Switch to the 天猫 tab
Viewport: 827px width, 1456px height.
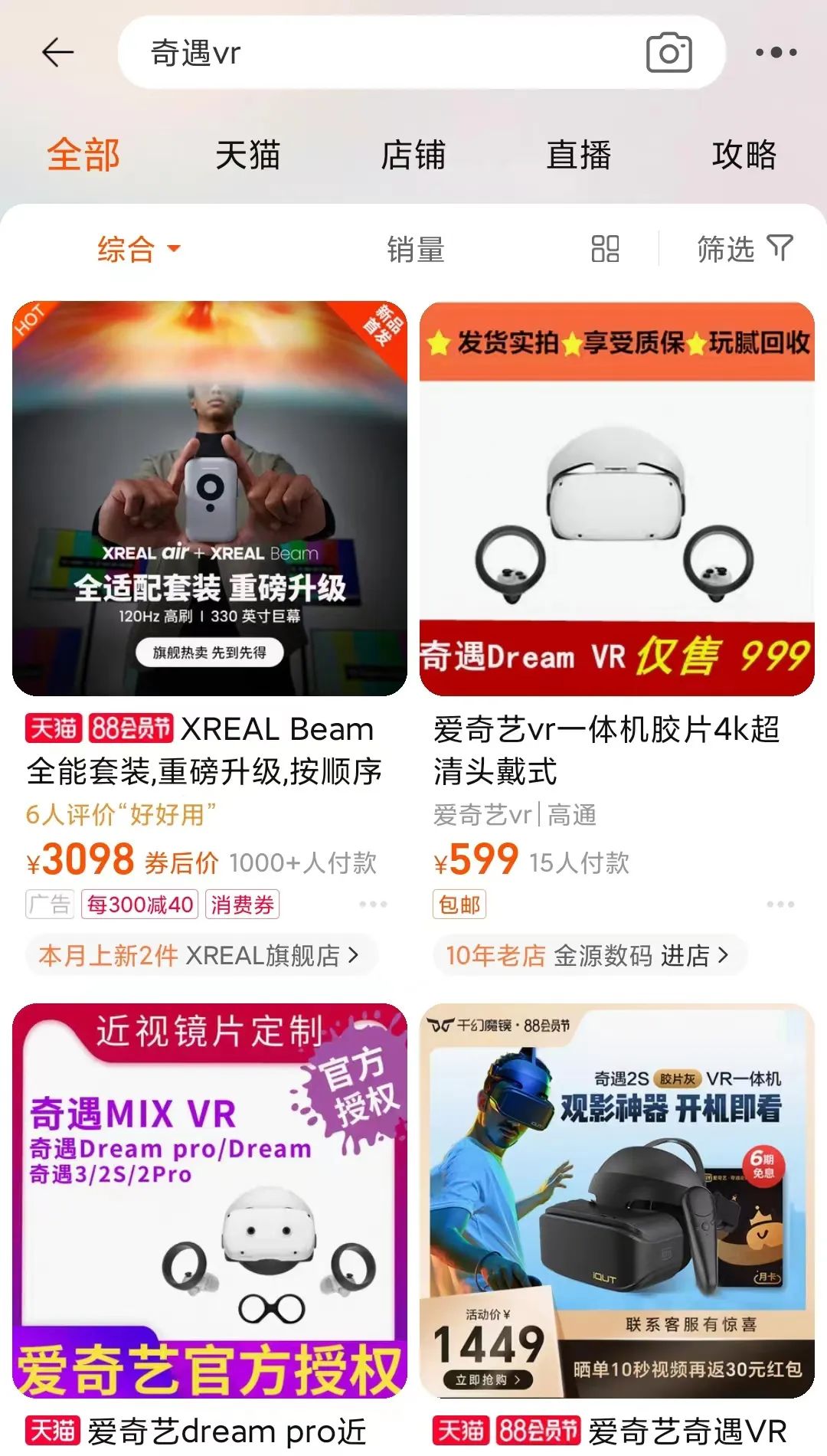pos(247,155)
